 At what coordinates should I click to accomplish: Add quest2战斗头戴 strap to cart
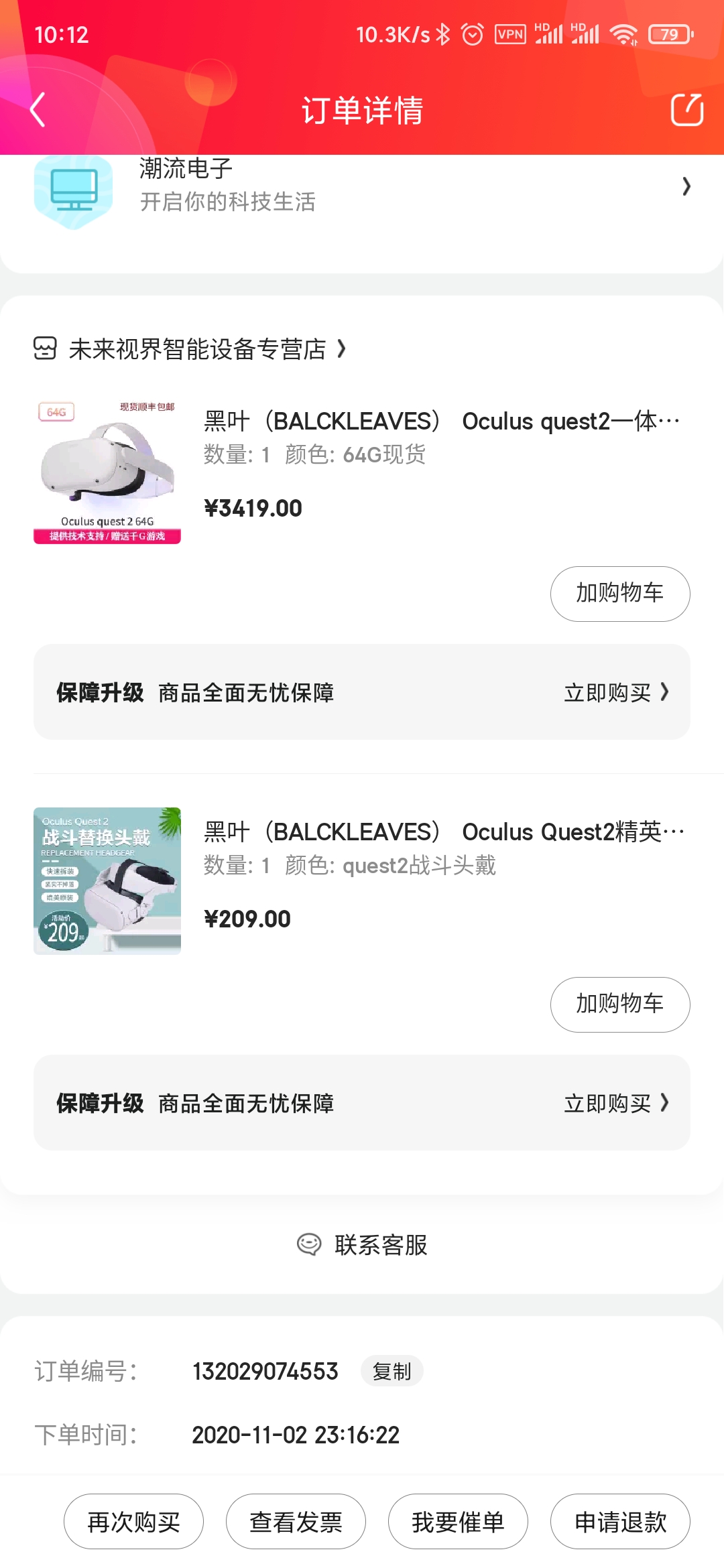[x=619, y=1004]
